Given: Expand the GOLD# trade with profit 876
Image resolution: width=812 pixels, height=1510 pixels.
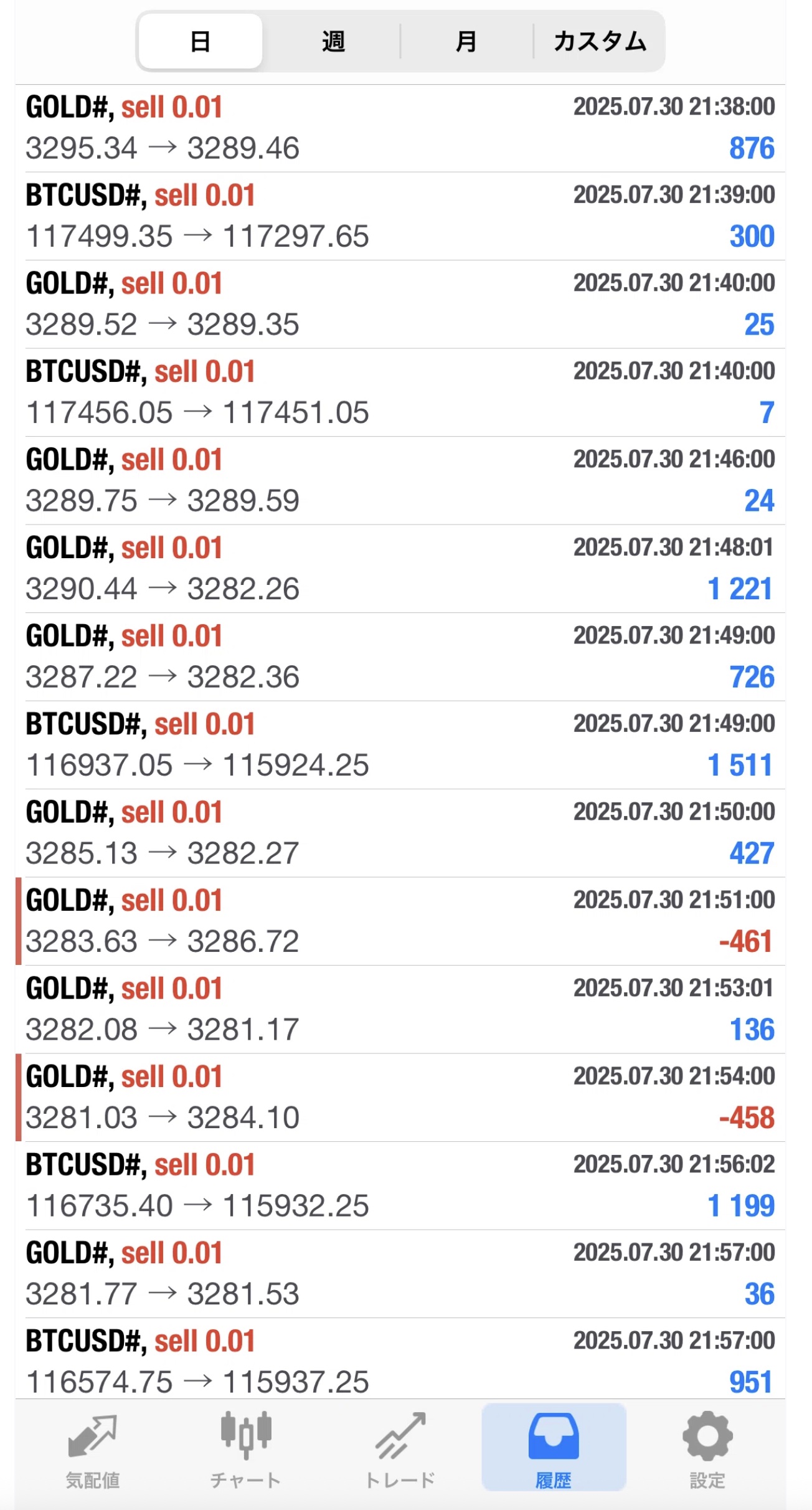Looking at the screenshot, I should 400,128.
